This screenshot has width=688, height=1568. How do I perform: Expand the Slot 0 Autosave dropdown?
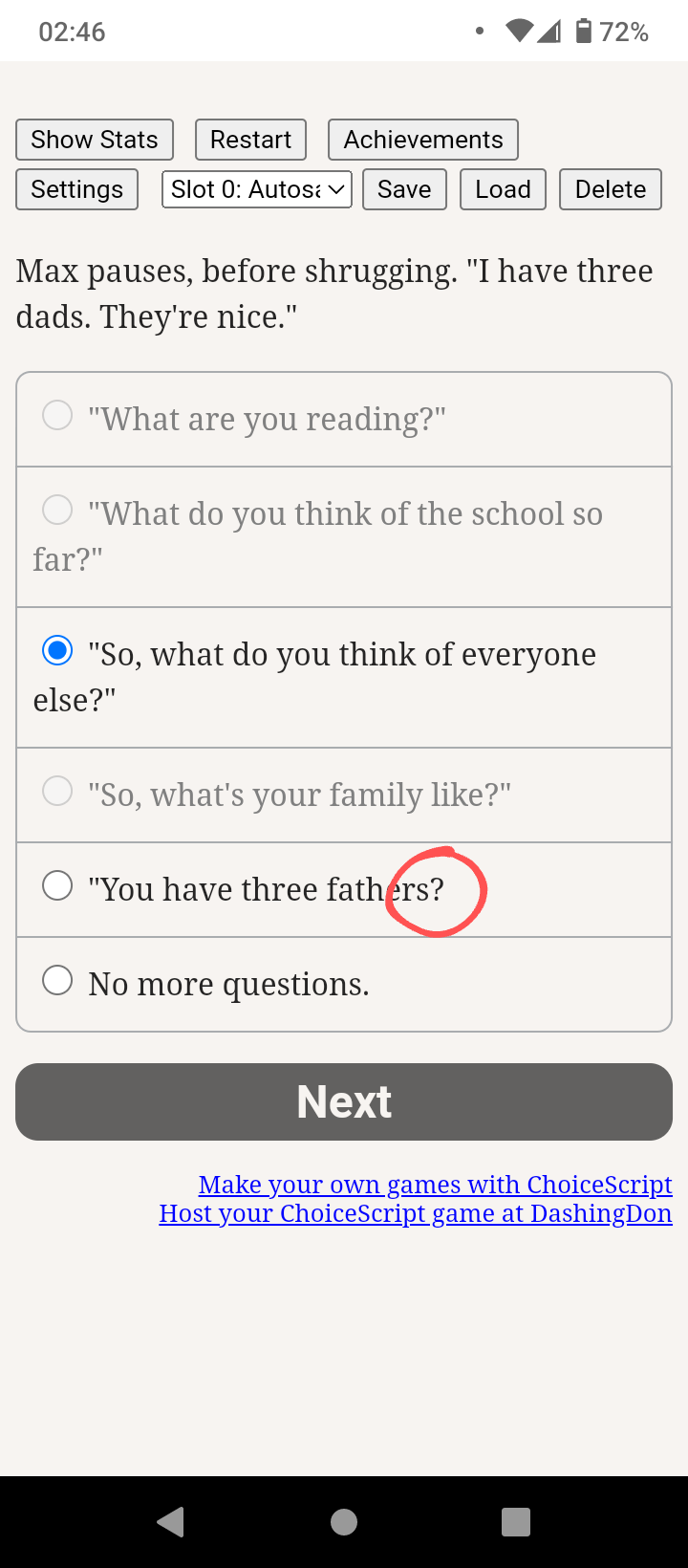tap(257, 189)
